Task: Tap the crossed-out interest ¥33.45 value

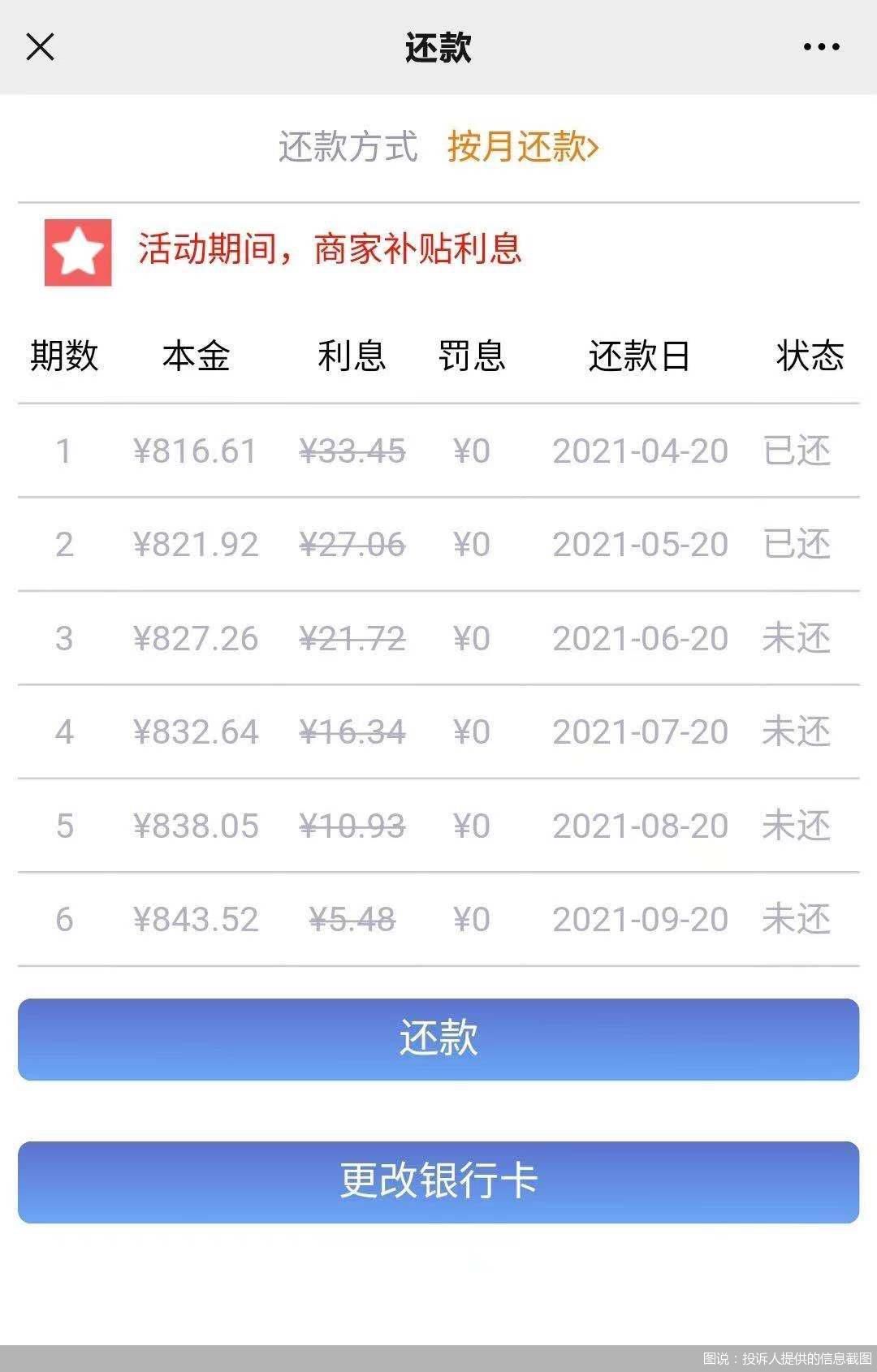Action: pos(352,452)
